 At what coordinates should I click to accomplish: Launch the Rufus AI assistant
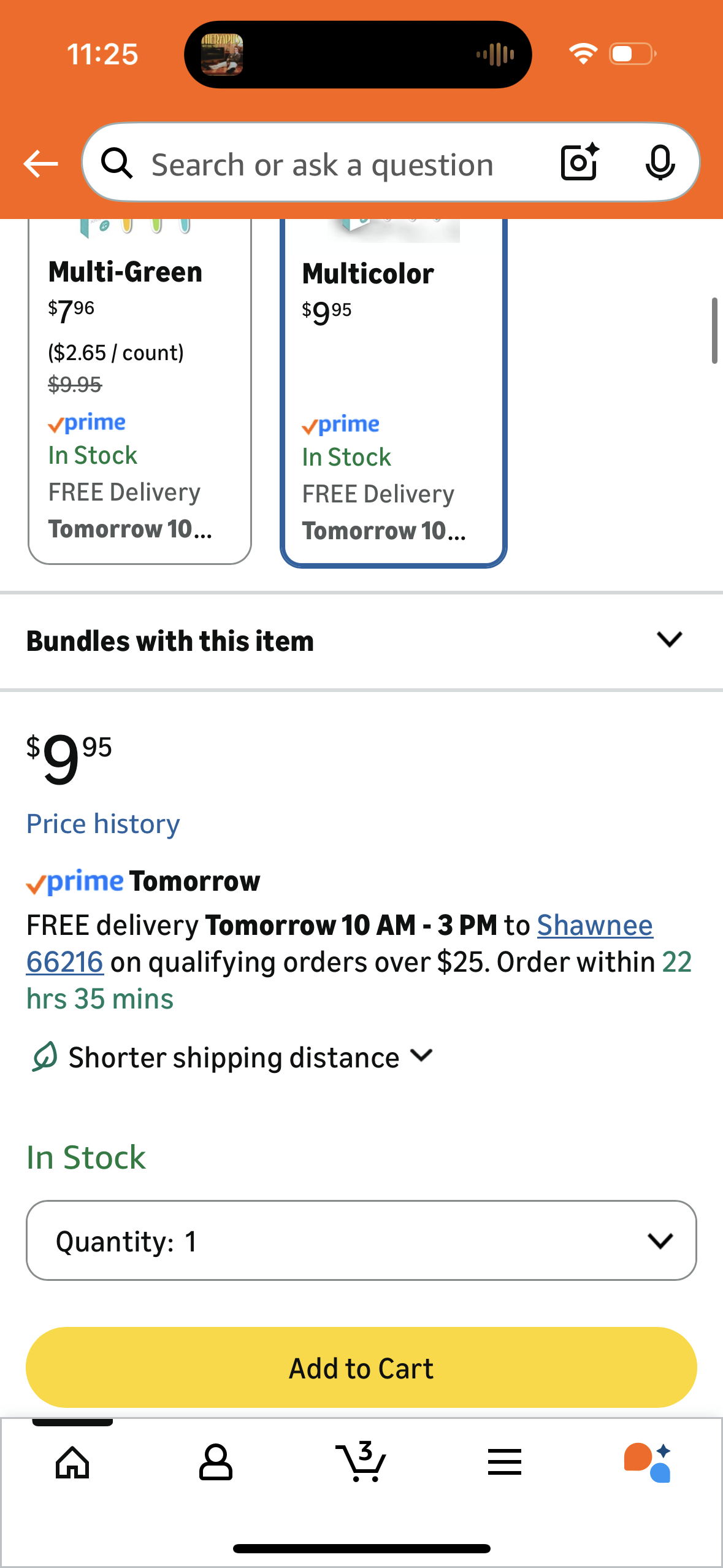coord(648,1462)
